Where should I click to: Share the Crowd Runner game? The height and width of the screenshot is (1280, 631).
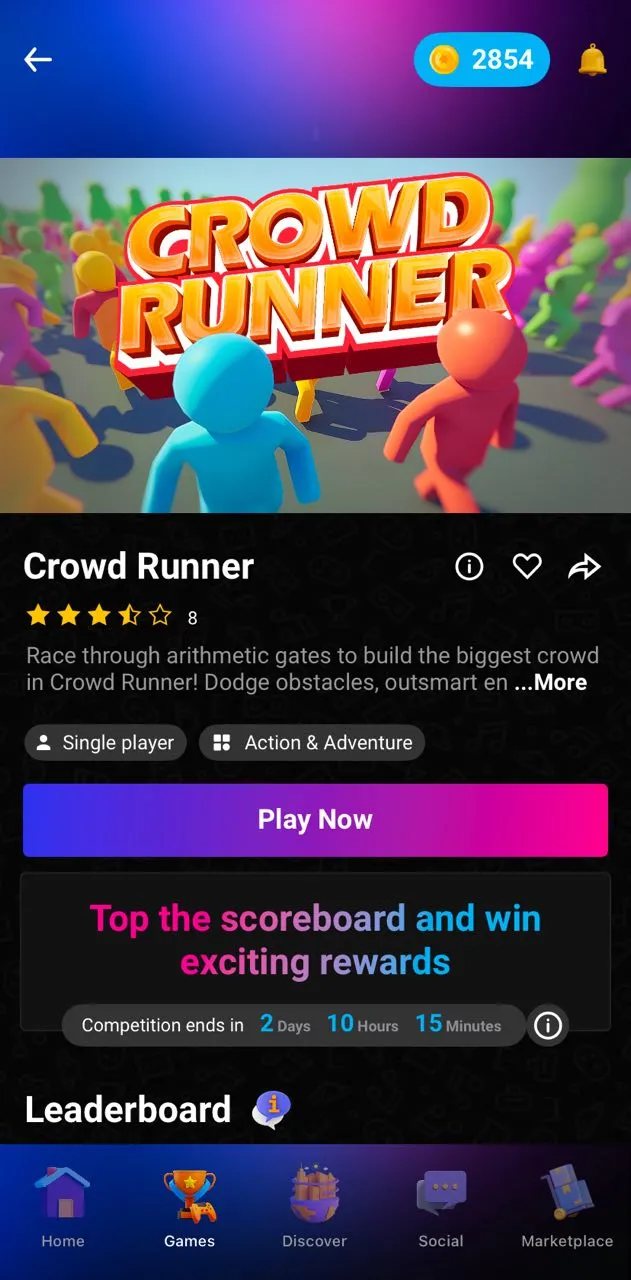coord(584,567)
